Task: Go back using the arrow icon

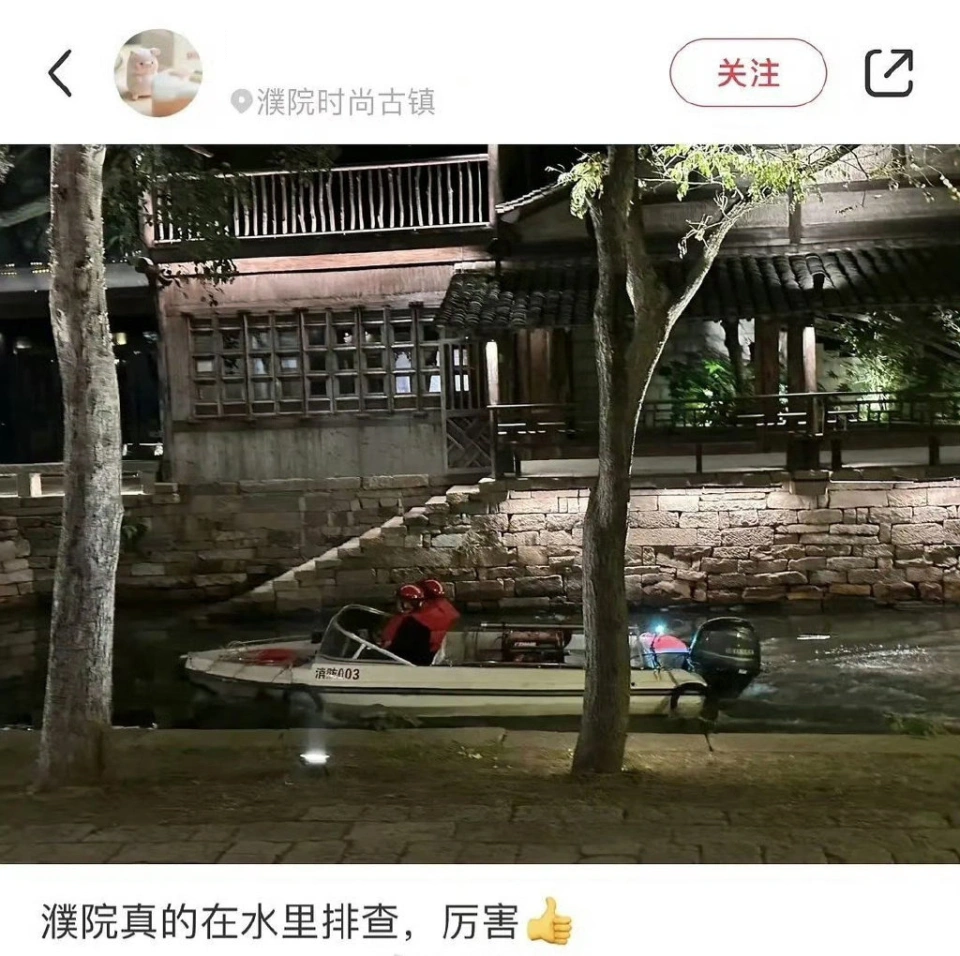Action: tap(60, 73)
